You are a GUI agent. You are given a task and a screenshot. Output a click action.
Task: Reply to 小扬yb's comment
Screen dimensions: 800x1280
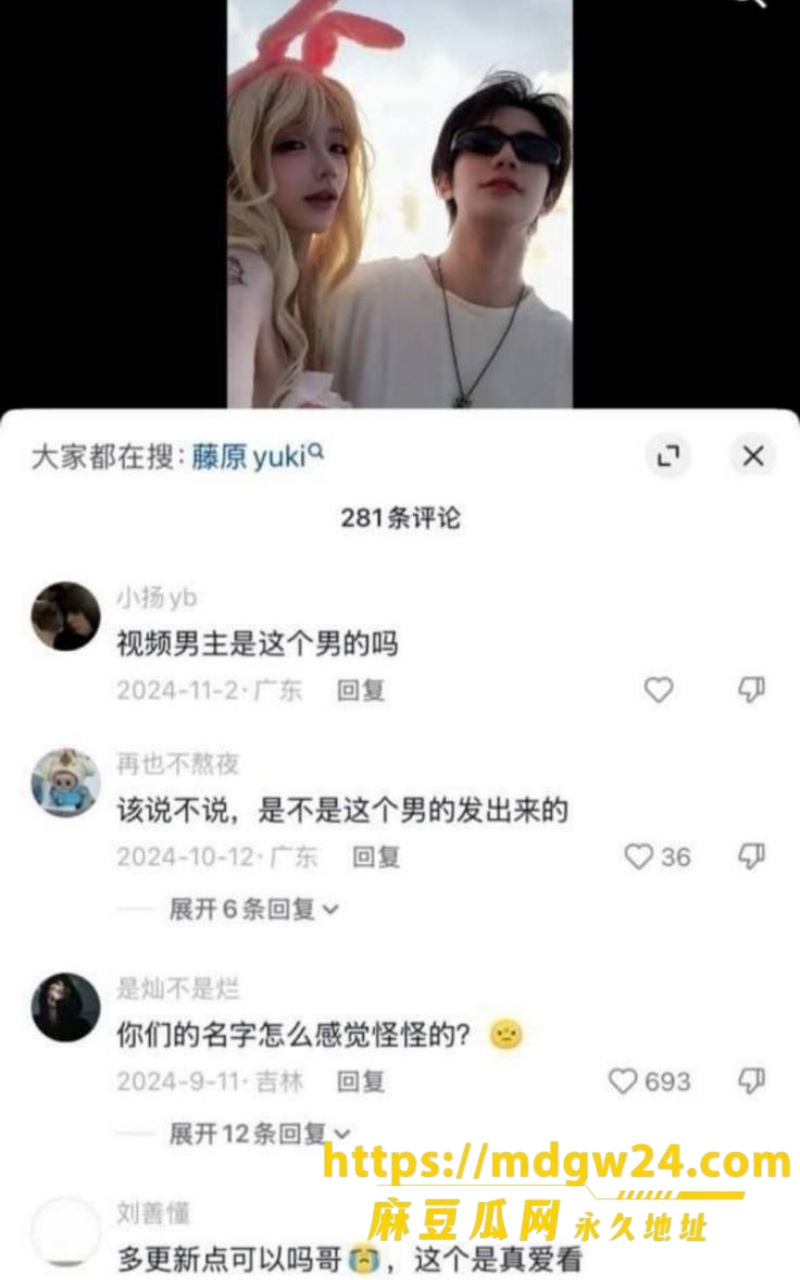pos(360,691)
